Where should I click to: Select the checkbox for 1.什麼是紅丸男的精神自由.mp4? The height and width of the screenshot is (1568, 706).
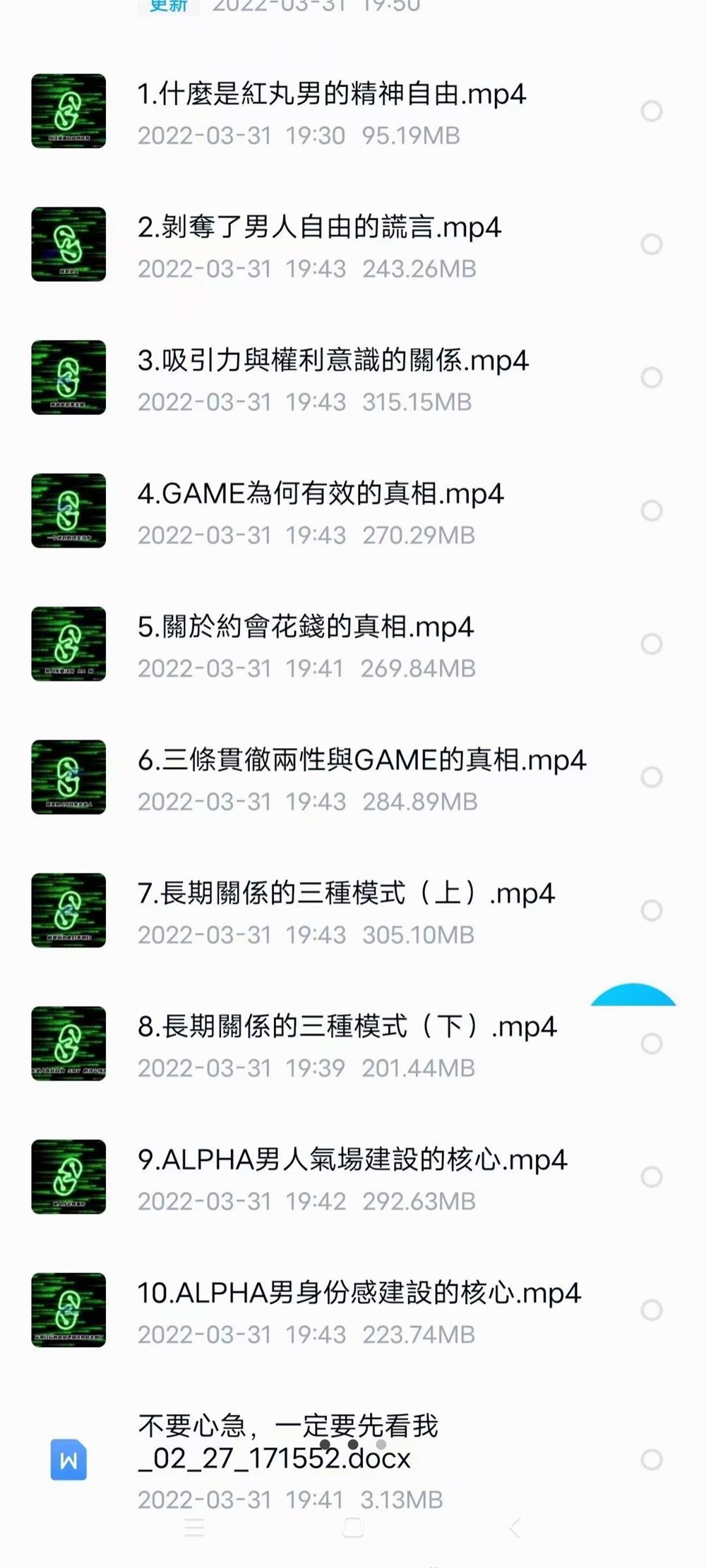click(x=651, y=111)
